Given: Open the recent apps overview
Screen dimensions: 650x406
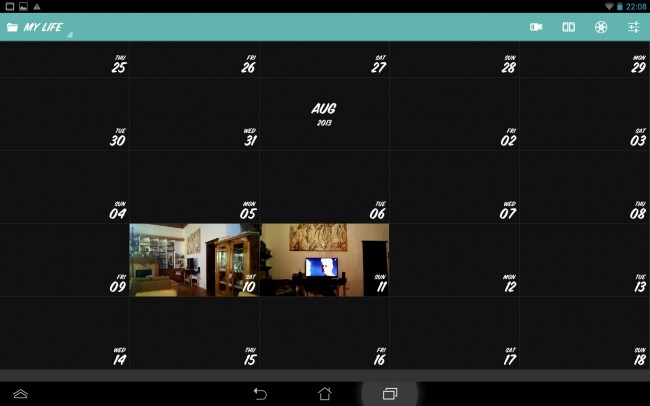Looking at the screenshot, I should tap(390, 394).
